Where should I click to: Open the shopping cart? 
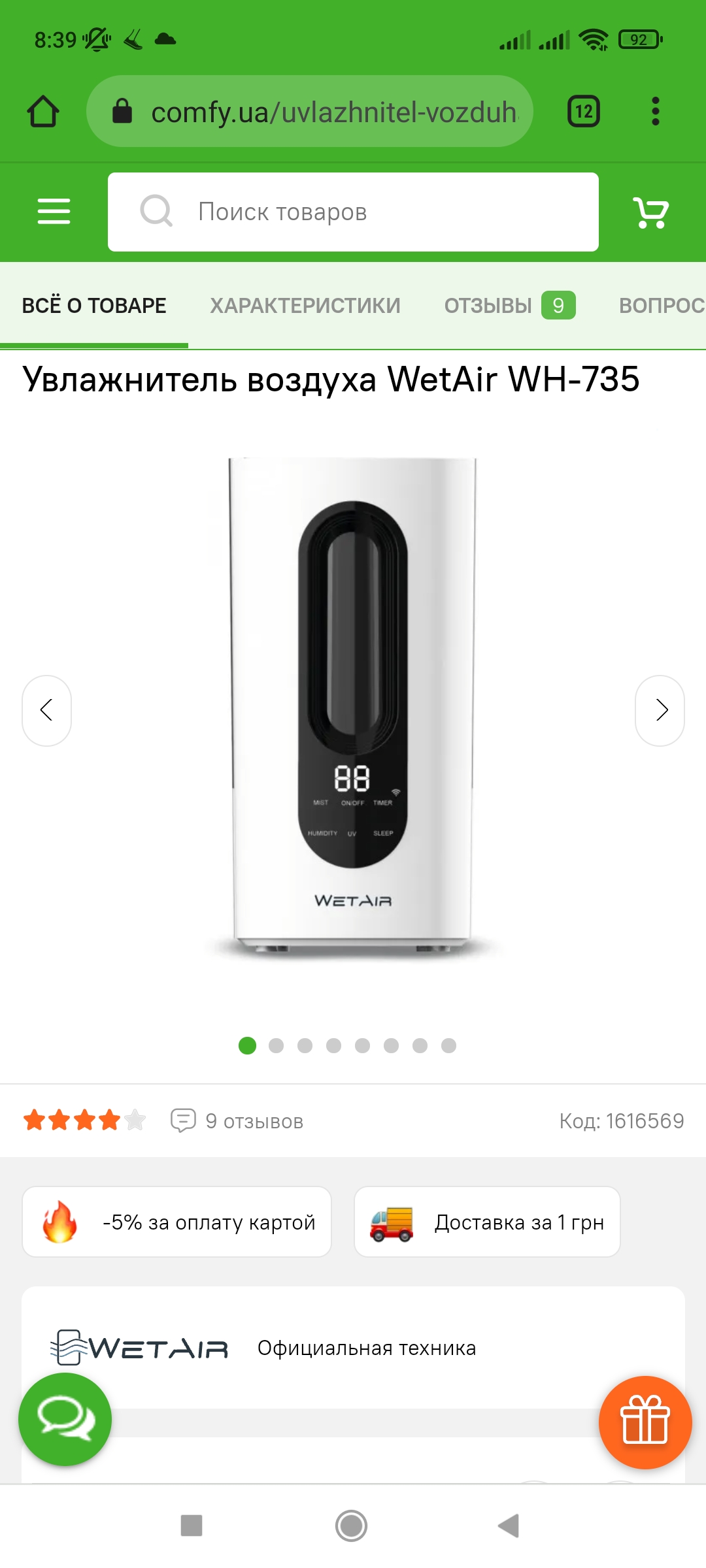coord(651,212)
